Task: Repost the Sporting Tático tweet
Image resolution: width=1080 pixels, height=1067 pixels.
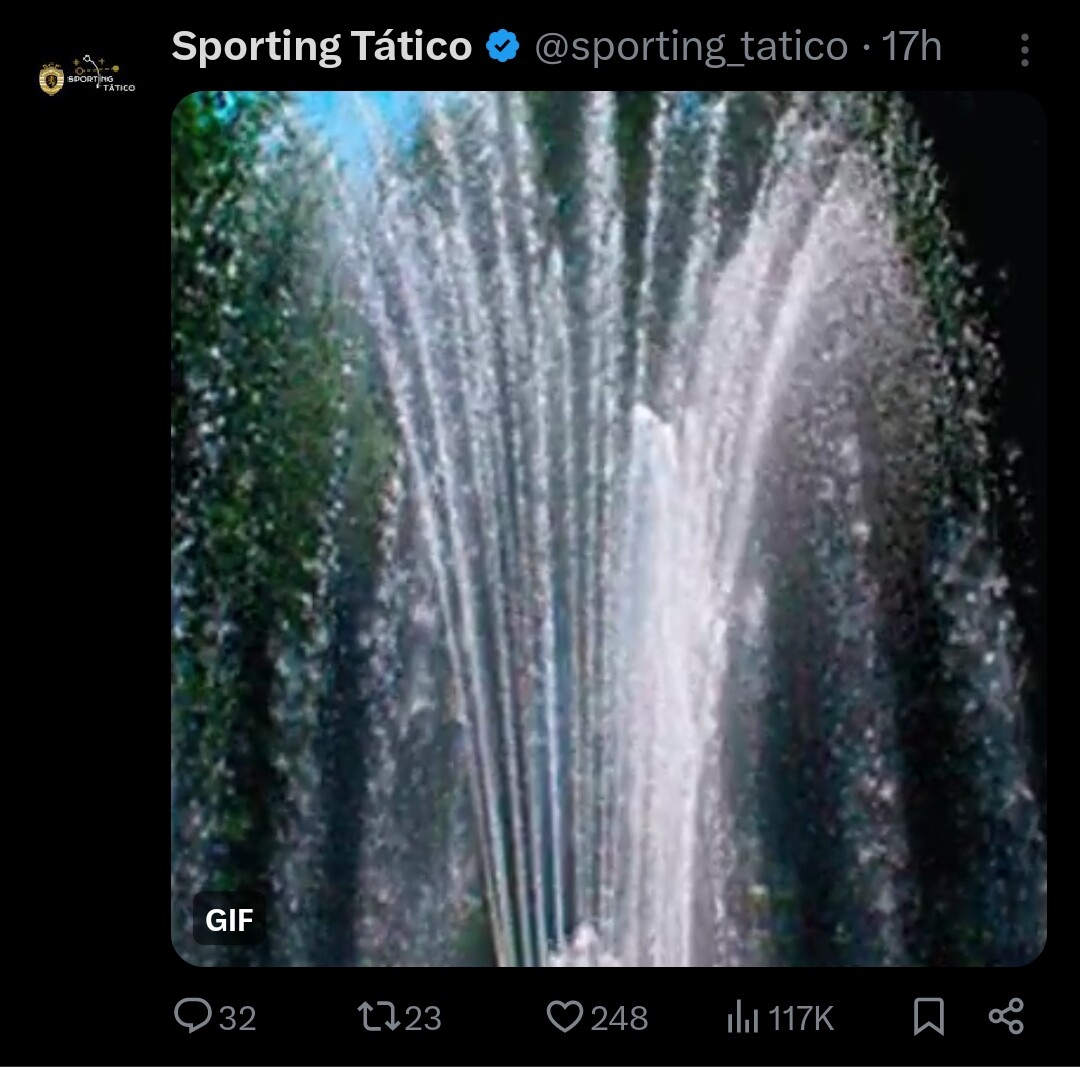Action: coord(379,1017)
